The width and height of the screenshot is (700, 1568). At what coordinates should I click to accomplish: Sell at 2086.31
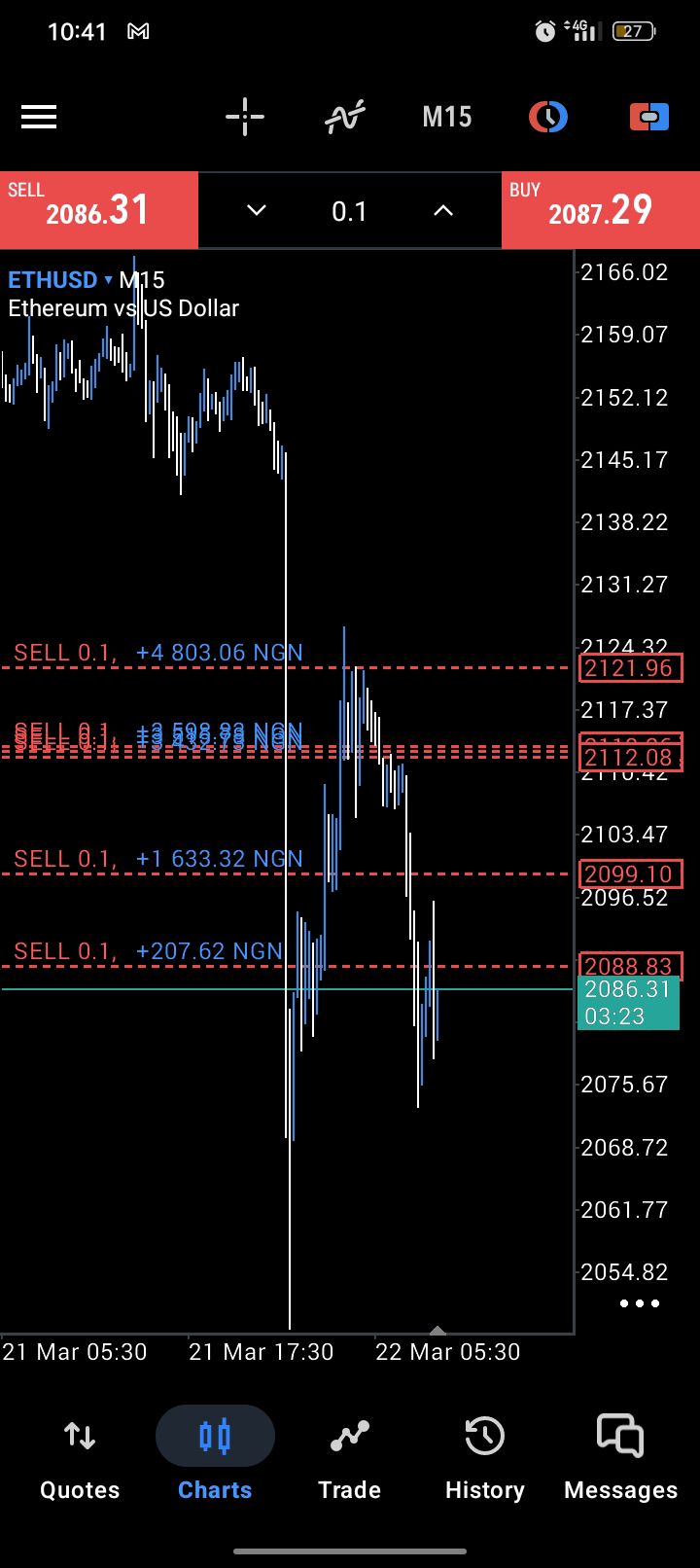[x=99, y=210]
